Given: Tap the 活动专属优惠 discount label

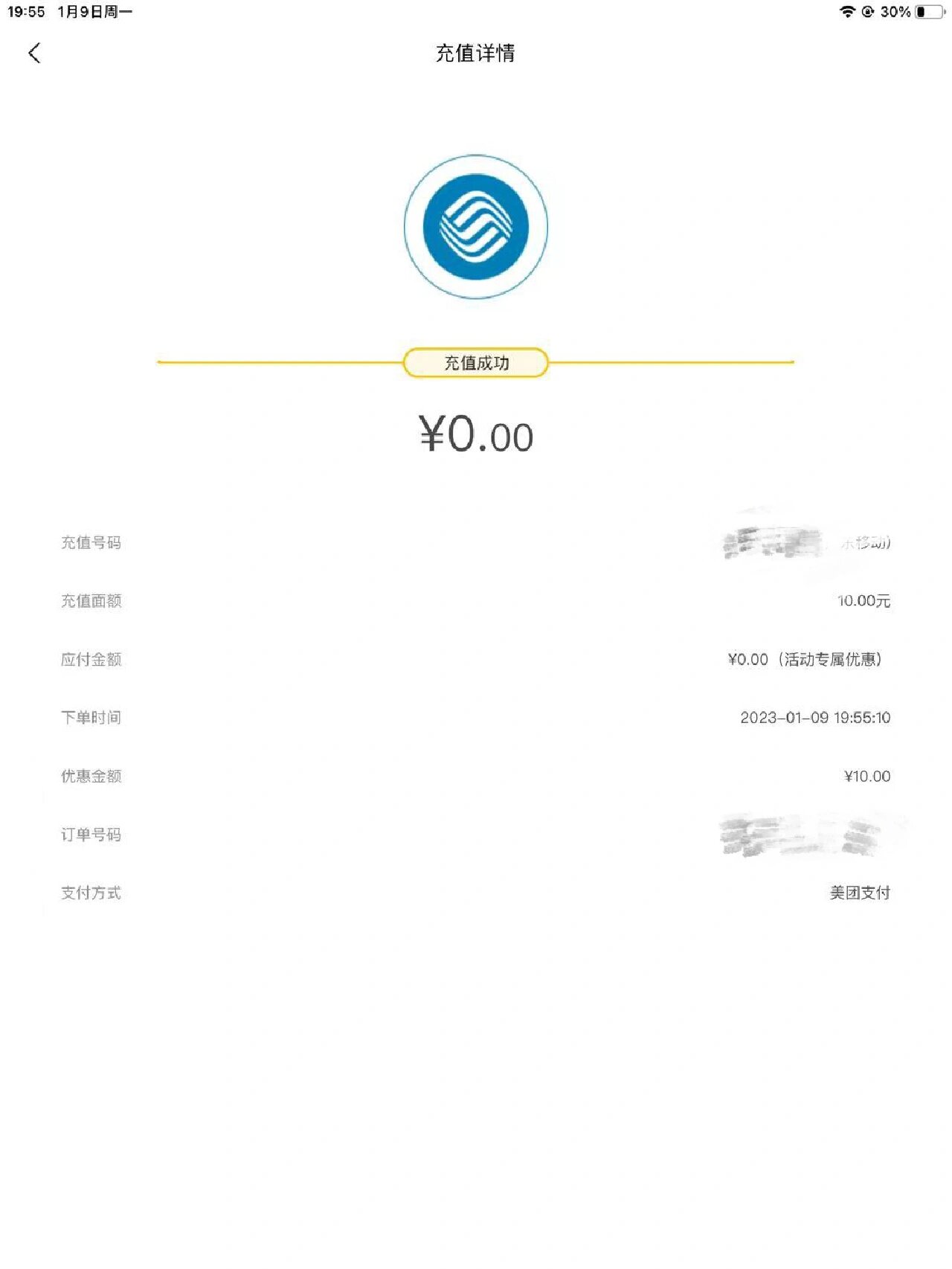Looking at the screenshot, I should [828, 658].
